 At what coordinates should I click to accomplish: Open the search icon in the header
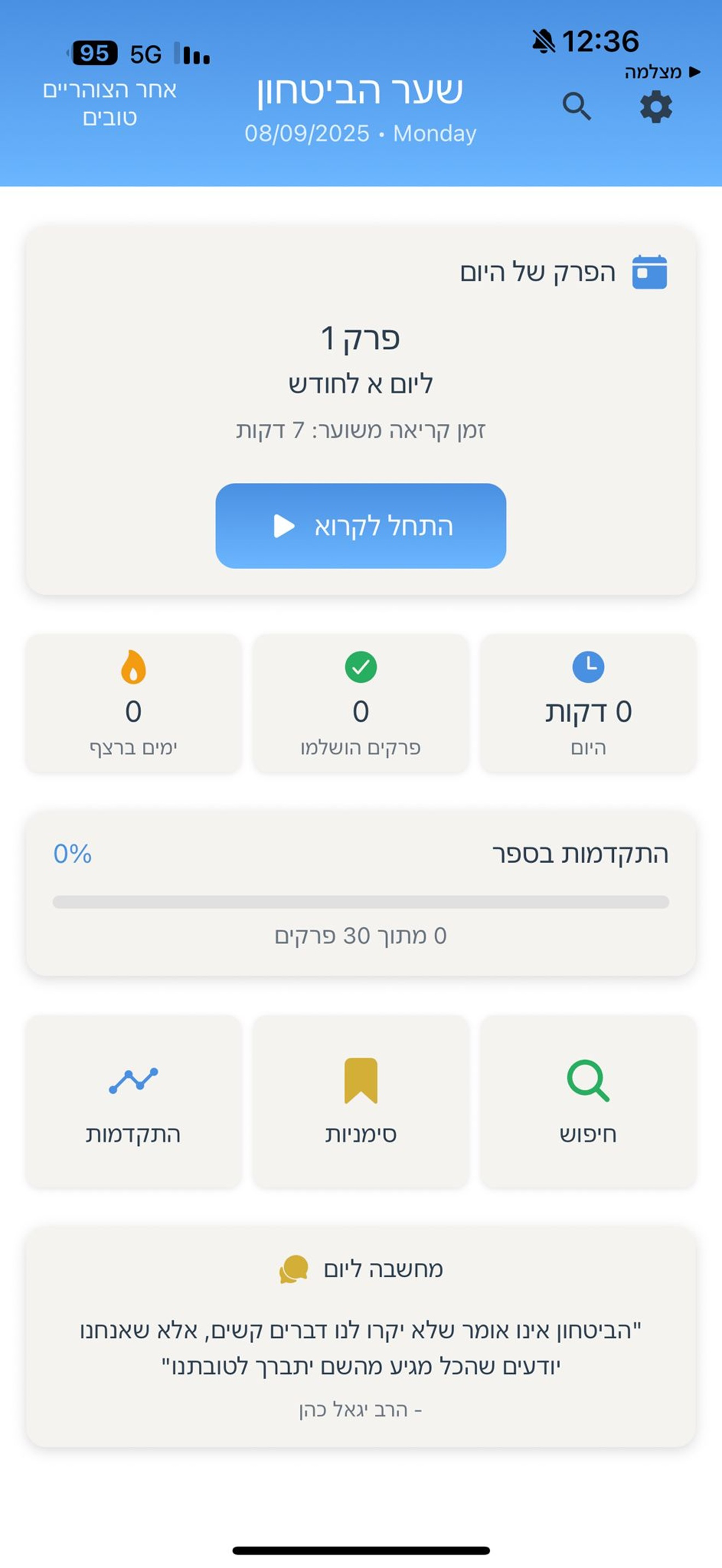click(577, 107)
